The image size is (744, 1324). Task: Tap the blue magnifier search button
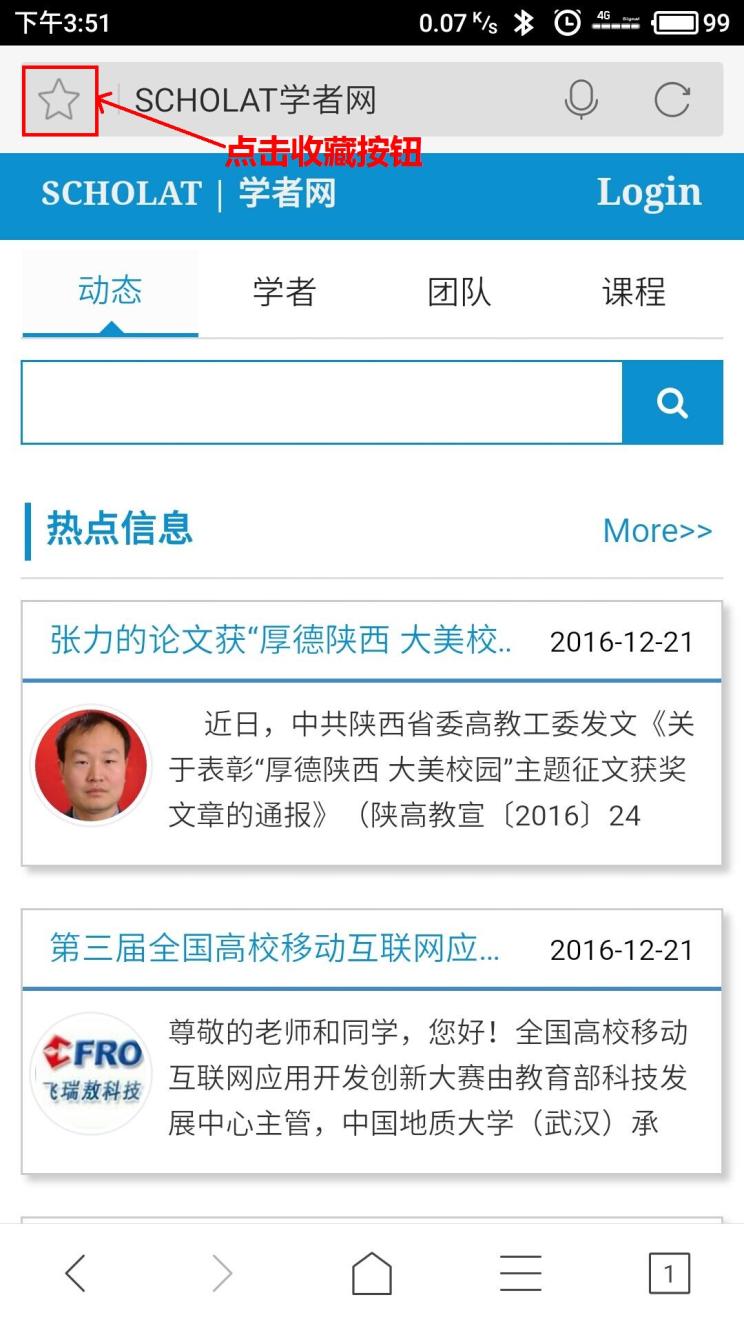click(x=672, y=403)
